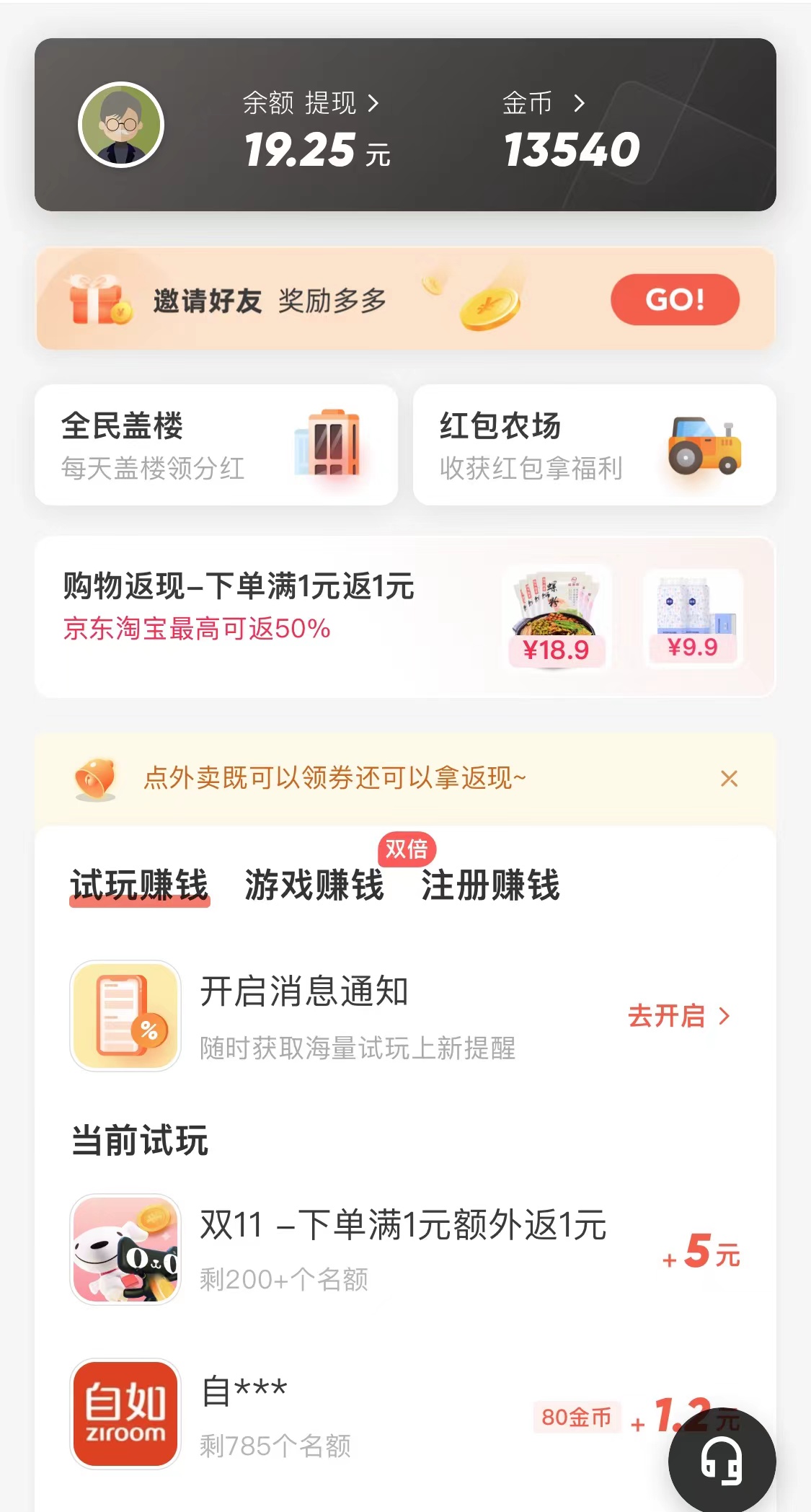This screenshot has width=811, height=1512.
Task: Open the 金币 coins details
Action: [x=544, y=104]
